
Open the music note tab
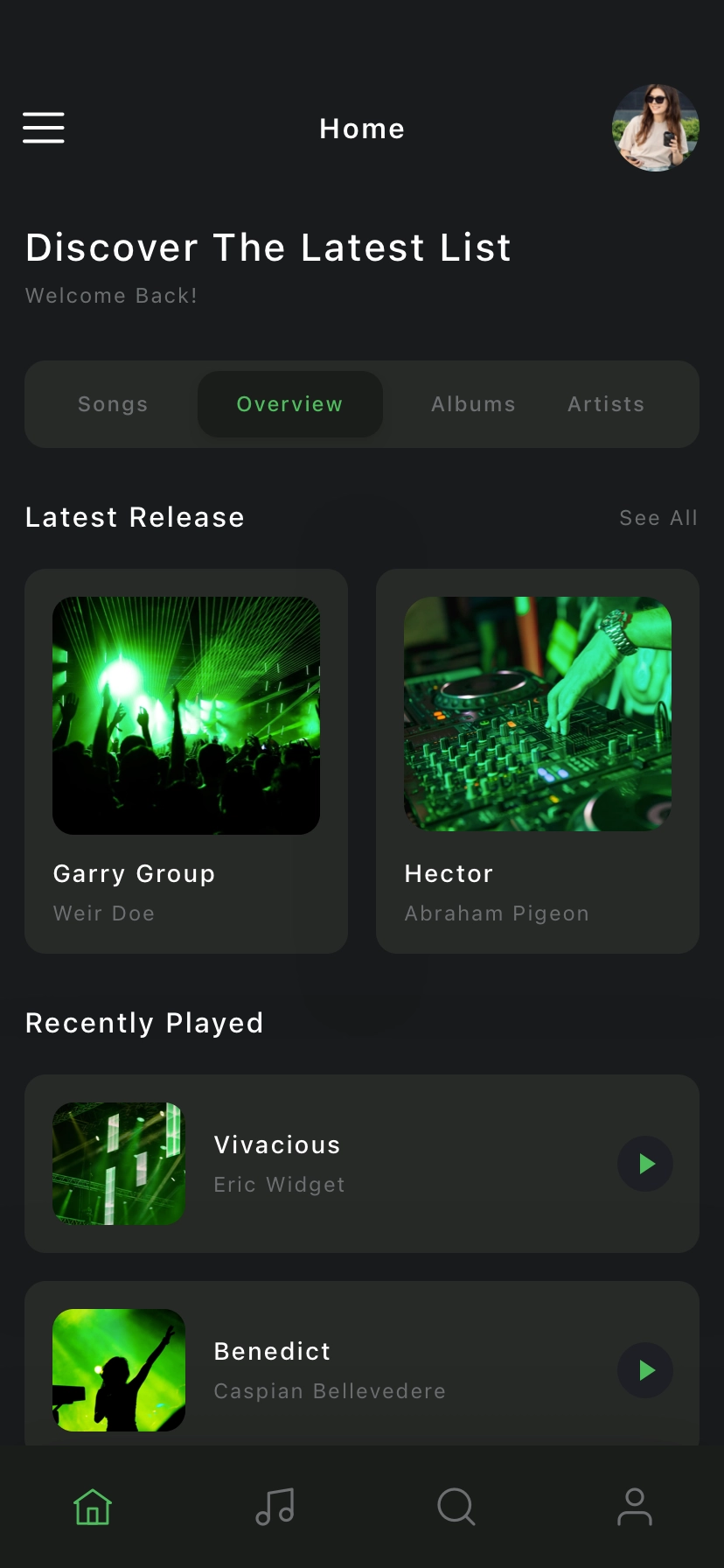point(275,1507)
